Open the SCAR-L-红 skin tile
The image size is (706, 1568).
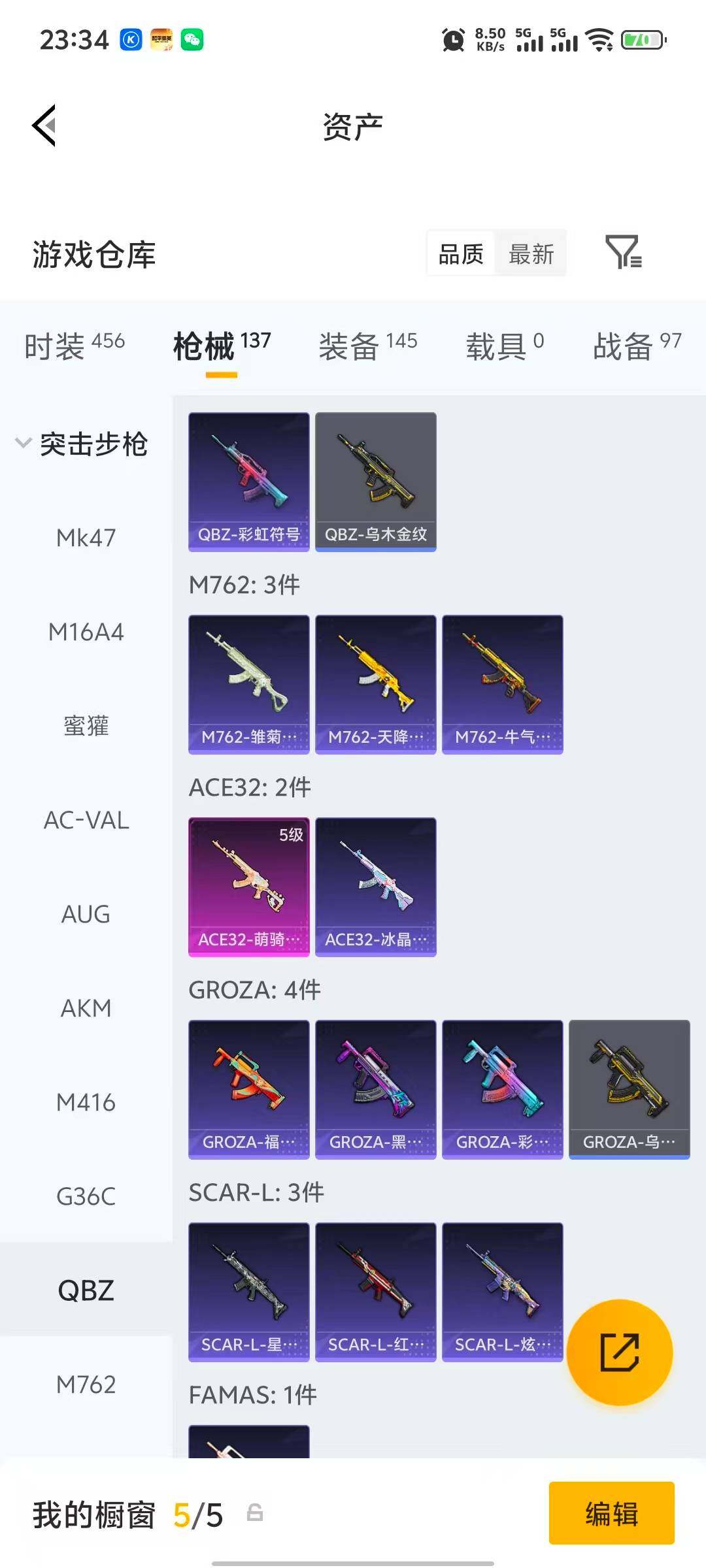(x=375, y=1292)
